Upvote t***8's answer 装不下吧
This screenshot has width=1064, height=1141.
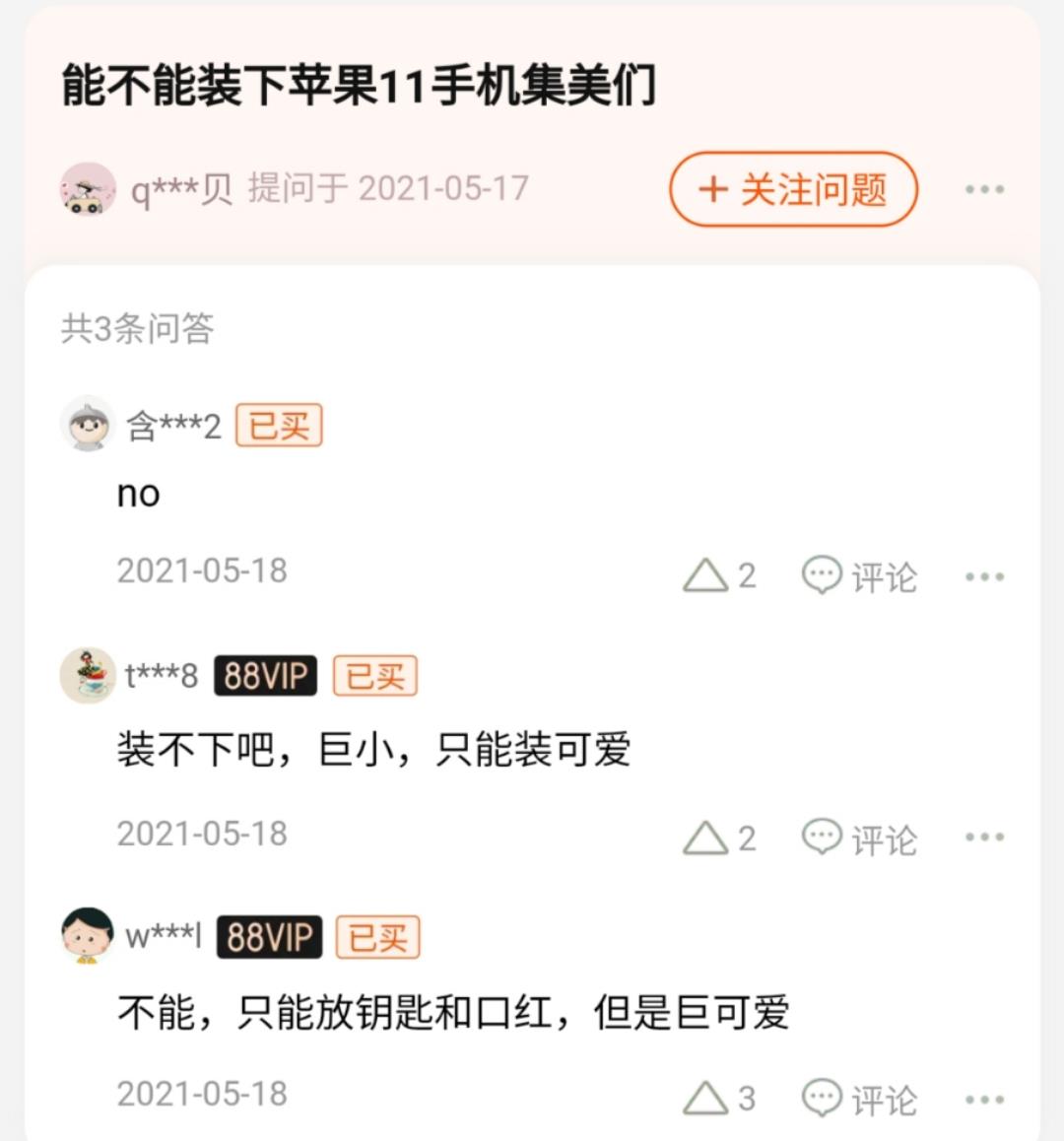click(x=719, y=839)
